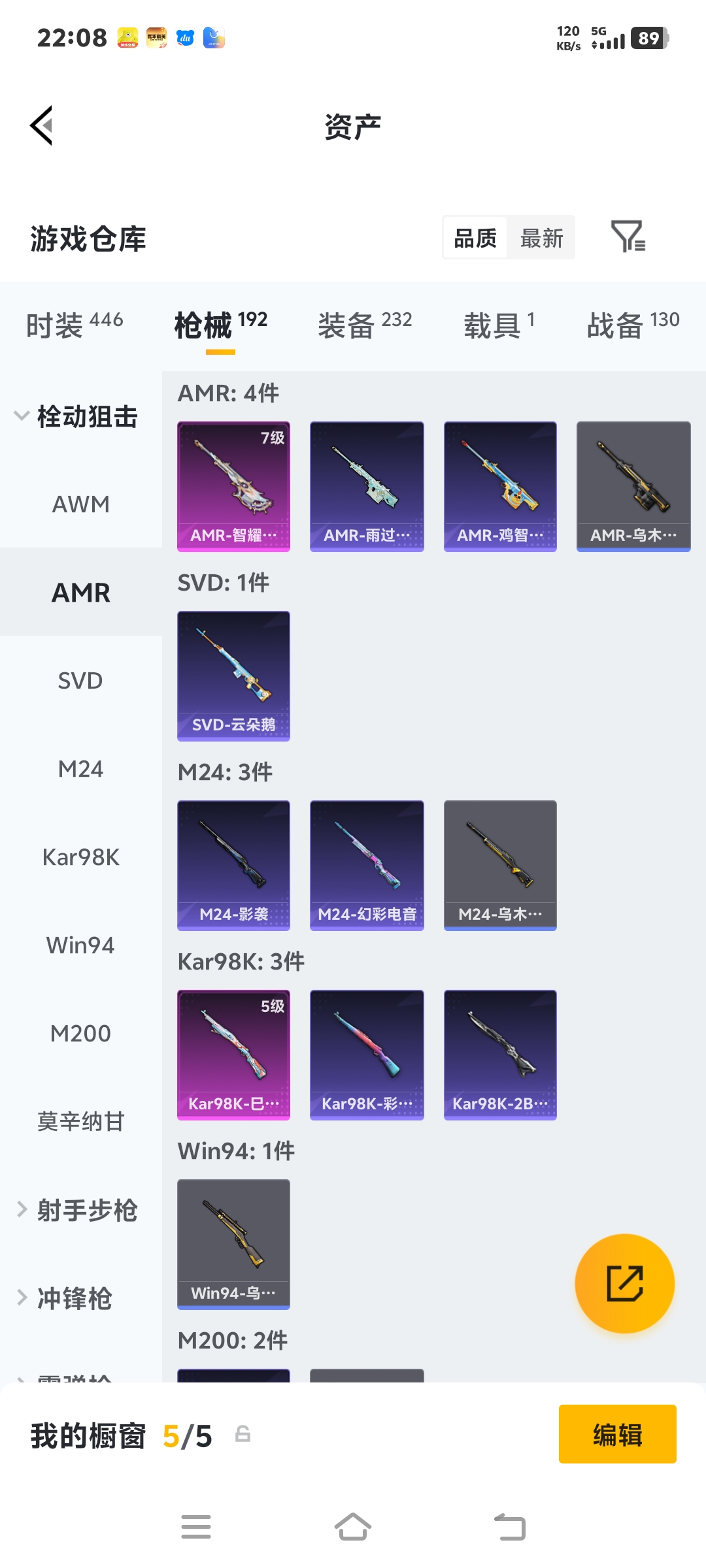Select AWM in the side list
The width and height of the screenshot is (706, 1568).
[80, 504]
